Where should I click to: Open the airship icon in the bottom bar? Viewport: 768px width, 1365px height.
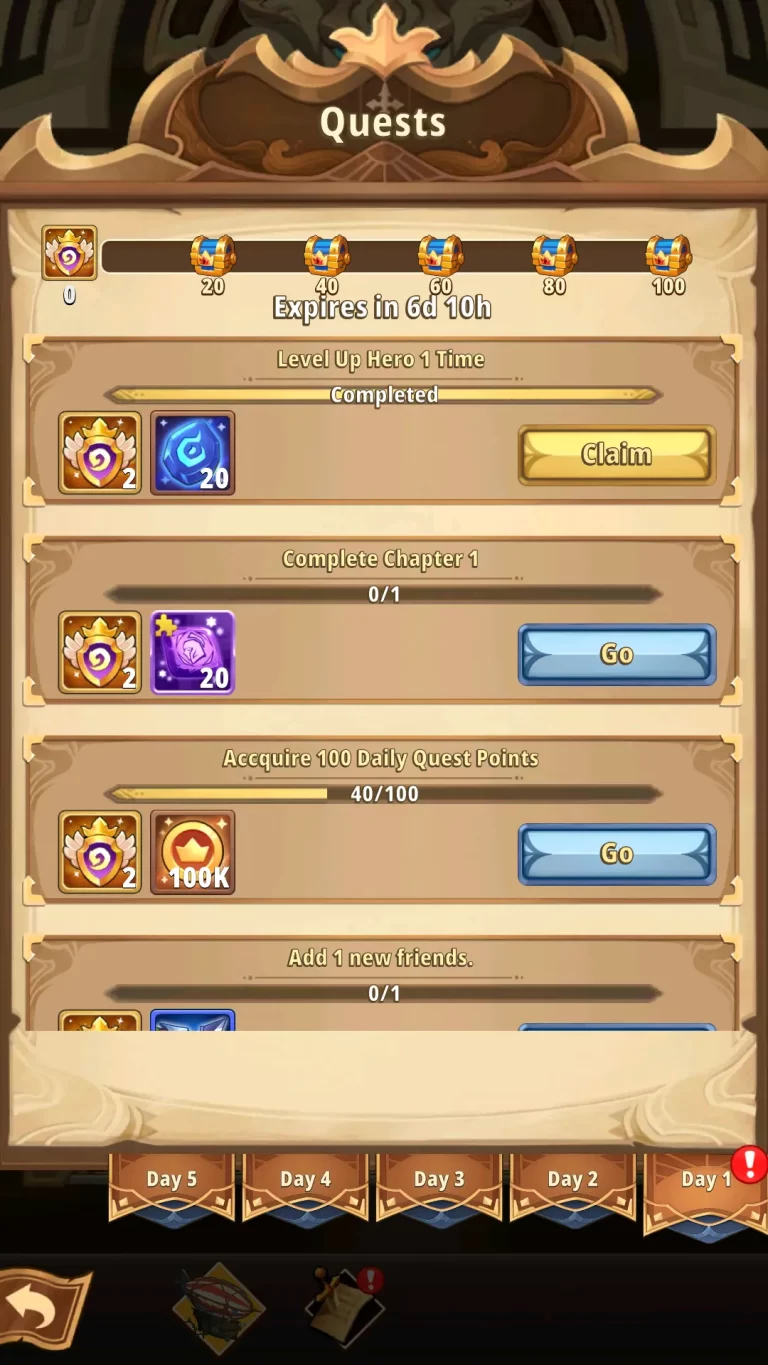218,1305
